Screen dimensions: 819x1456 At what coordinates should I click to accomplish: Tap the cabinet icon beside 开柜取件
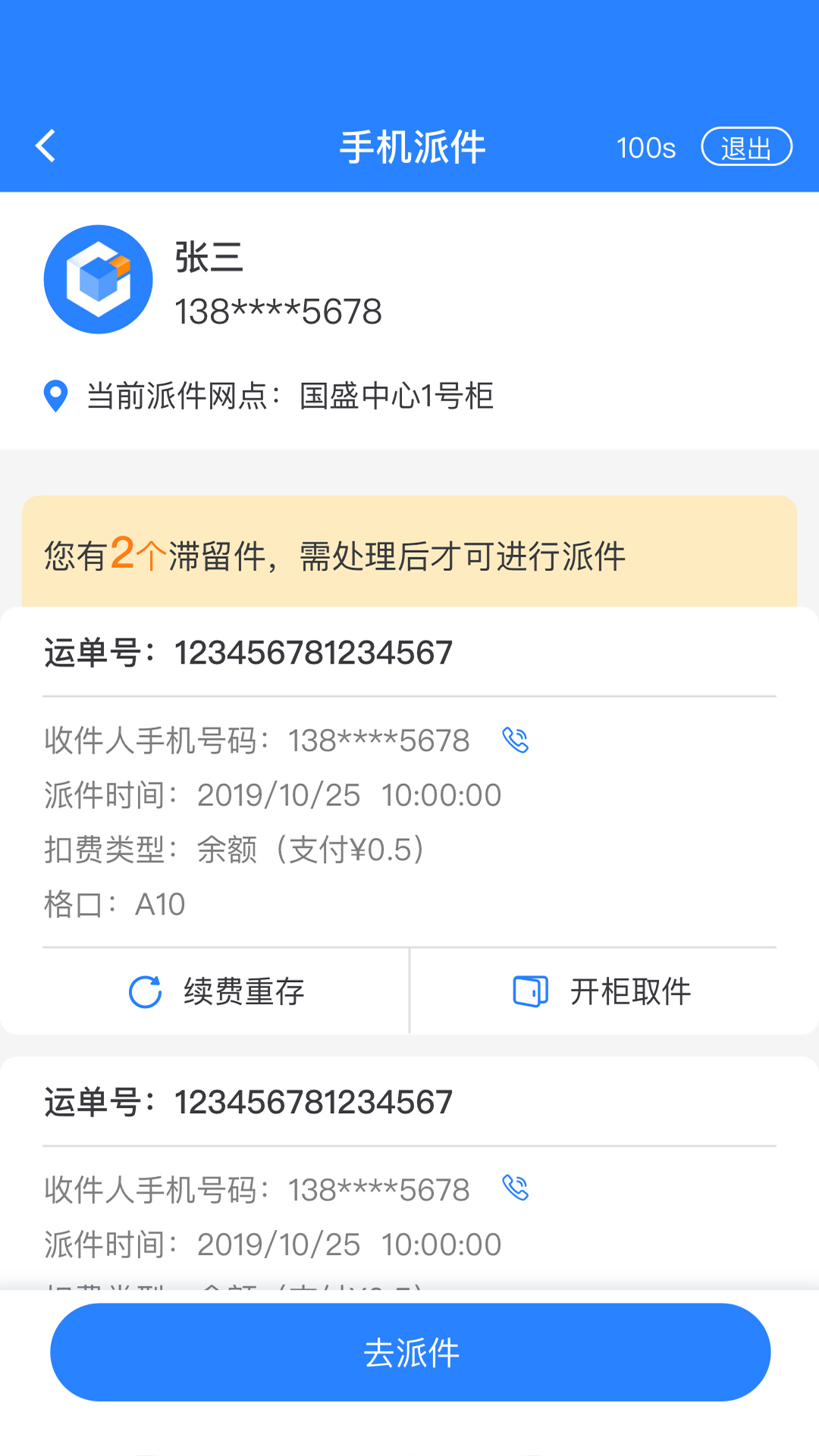(529, 990)
